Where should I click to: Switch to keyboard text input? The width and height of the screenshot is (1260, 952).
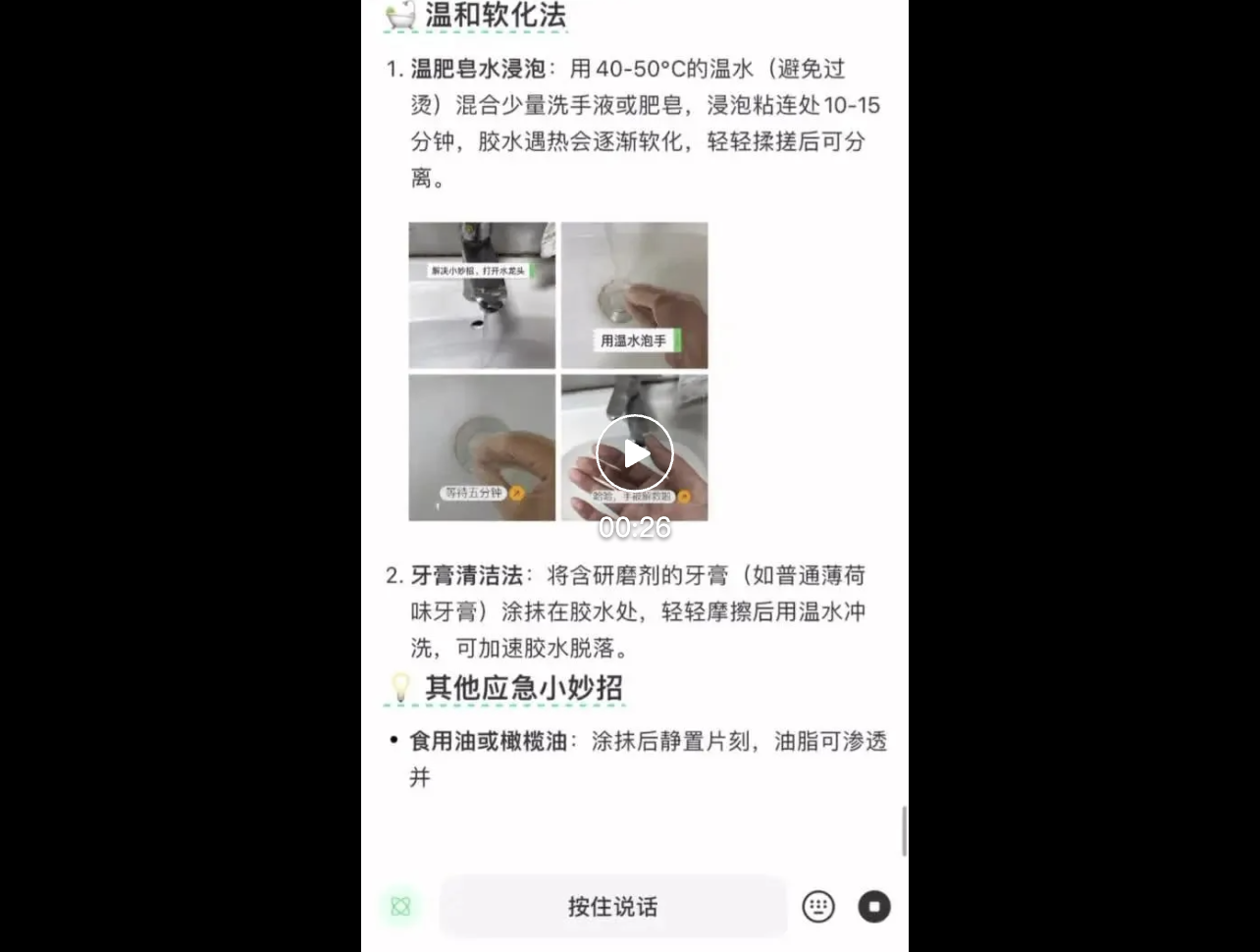pyautogui.click(x=818, y=907)
